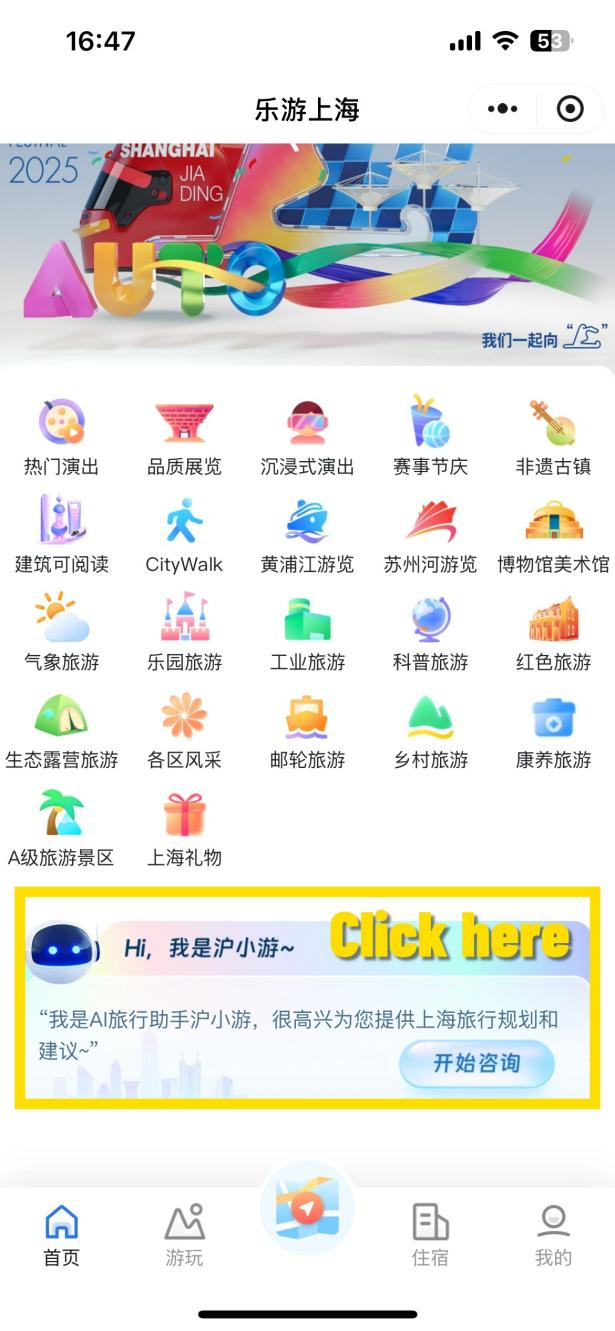
Task: View 博物馆美术馆 listings
Action: tap(553, 534)
